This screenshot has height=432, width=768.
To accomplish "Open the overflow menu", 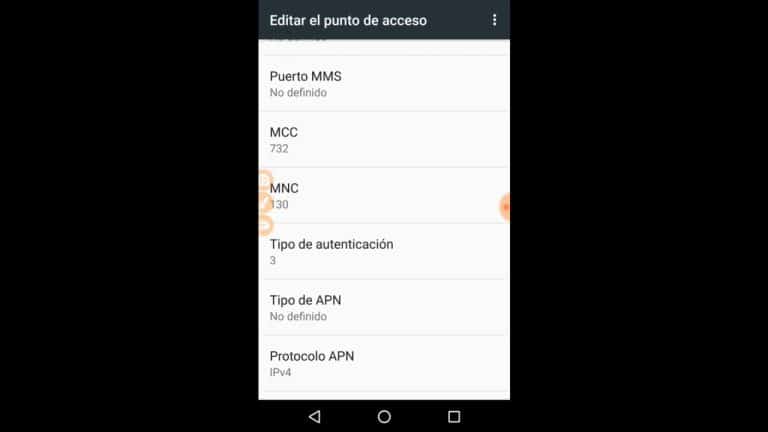I will (x=494, y=20).
